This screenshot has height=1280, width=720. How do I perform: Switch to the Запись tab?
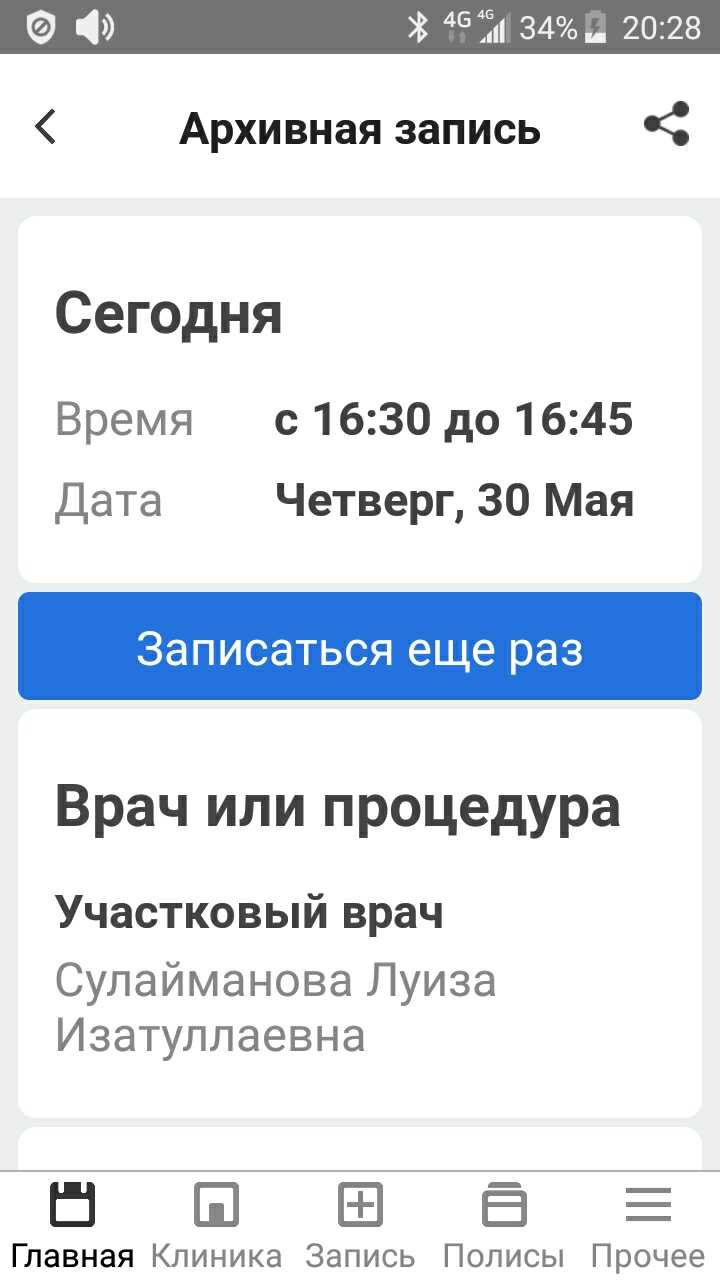pos(360,1226)
